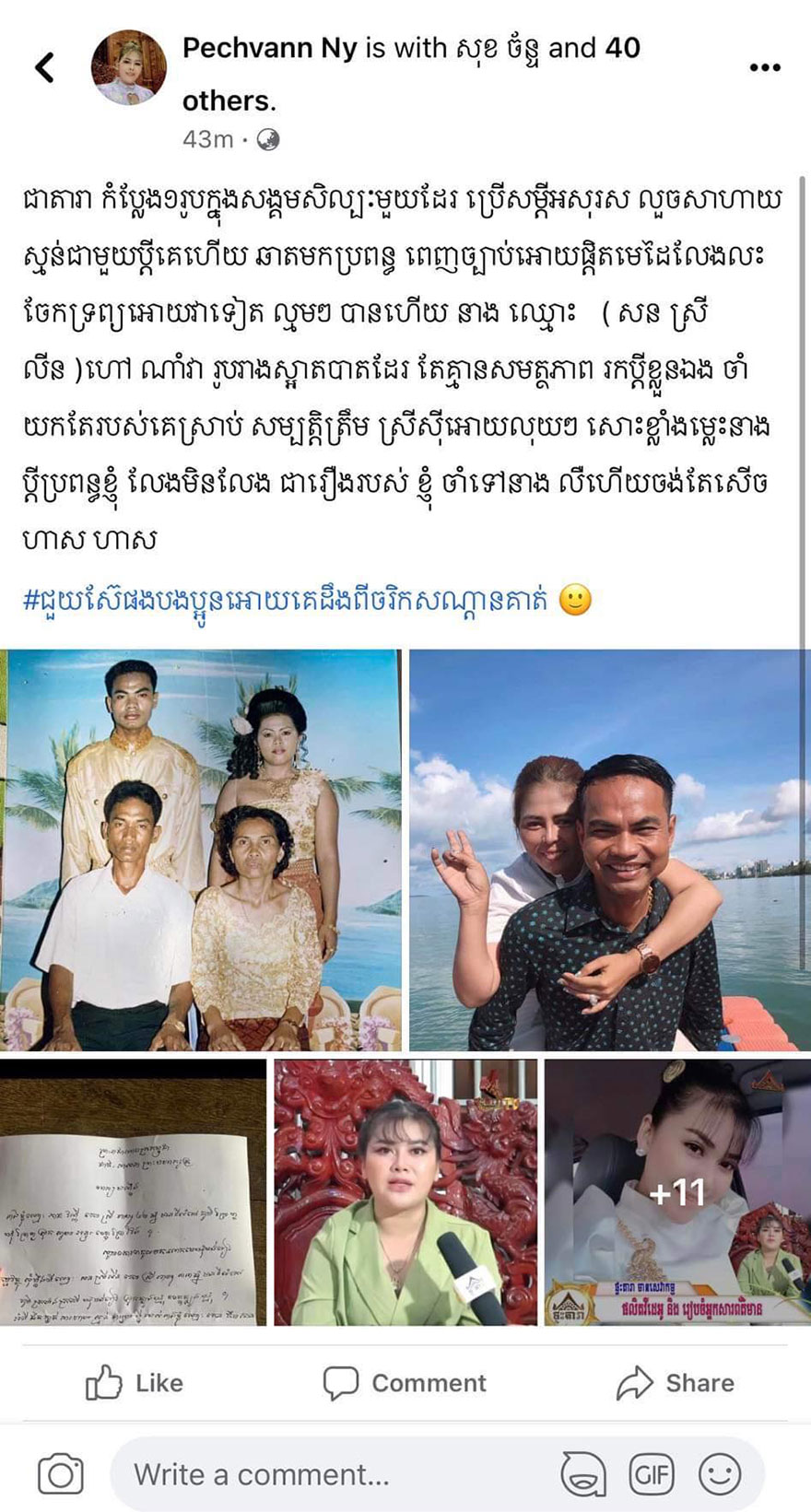
Task: Open Pechvann Ny's profile from the name
Action: 269,48
